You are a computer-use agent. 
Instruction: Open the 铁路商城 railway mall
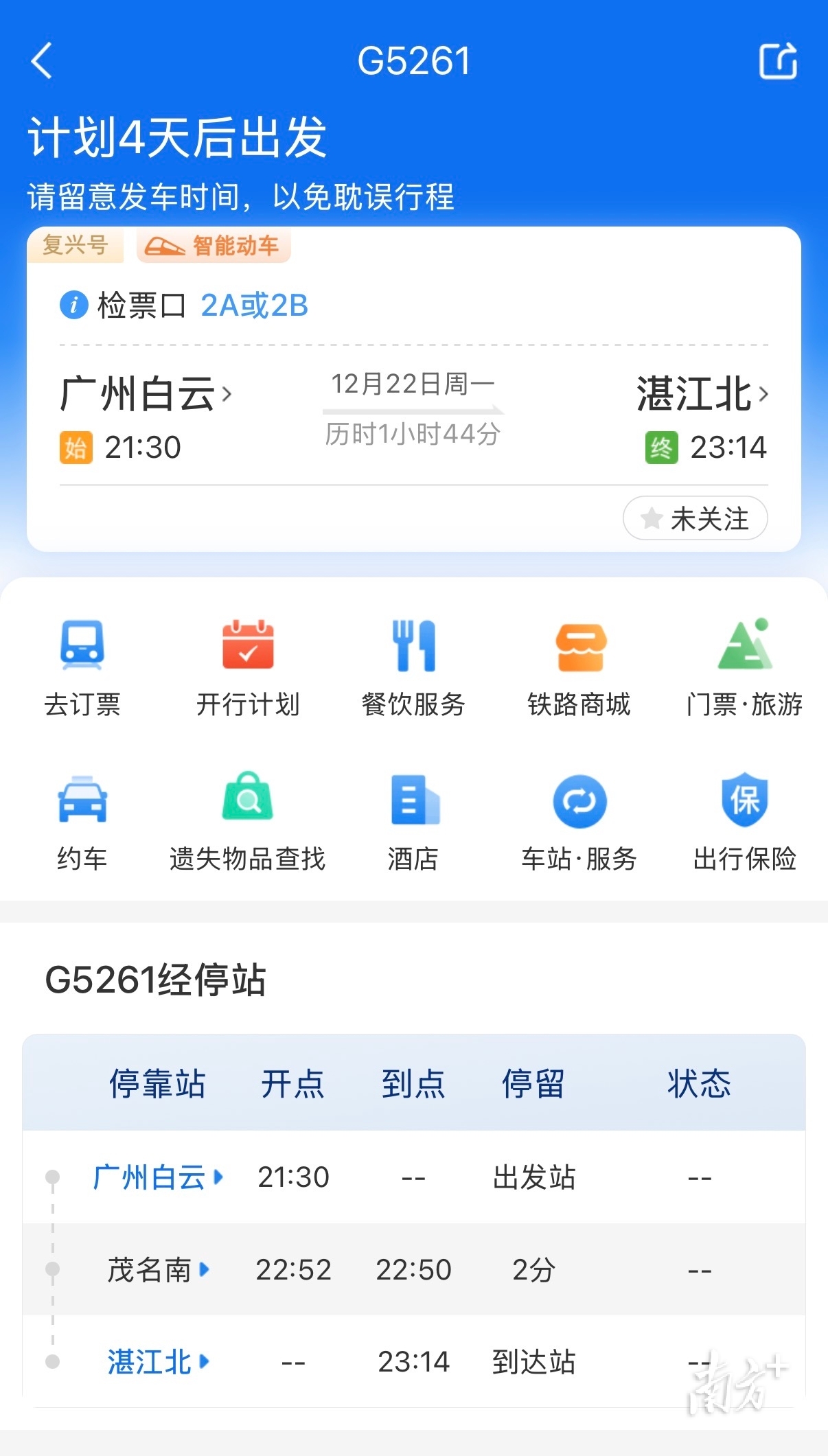click(x=579, y=667)
